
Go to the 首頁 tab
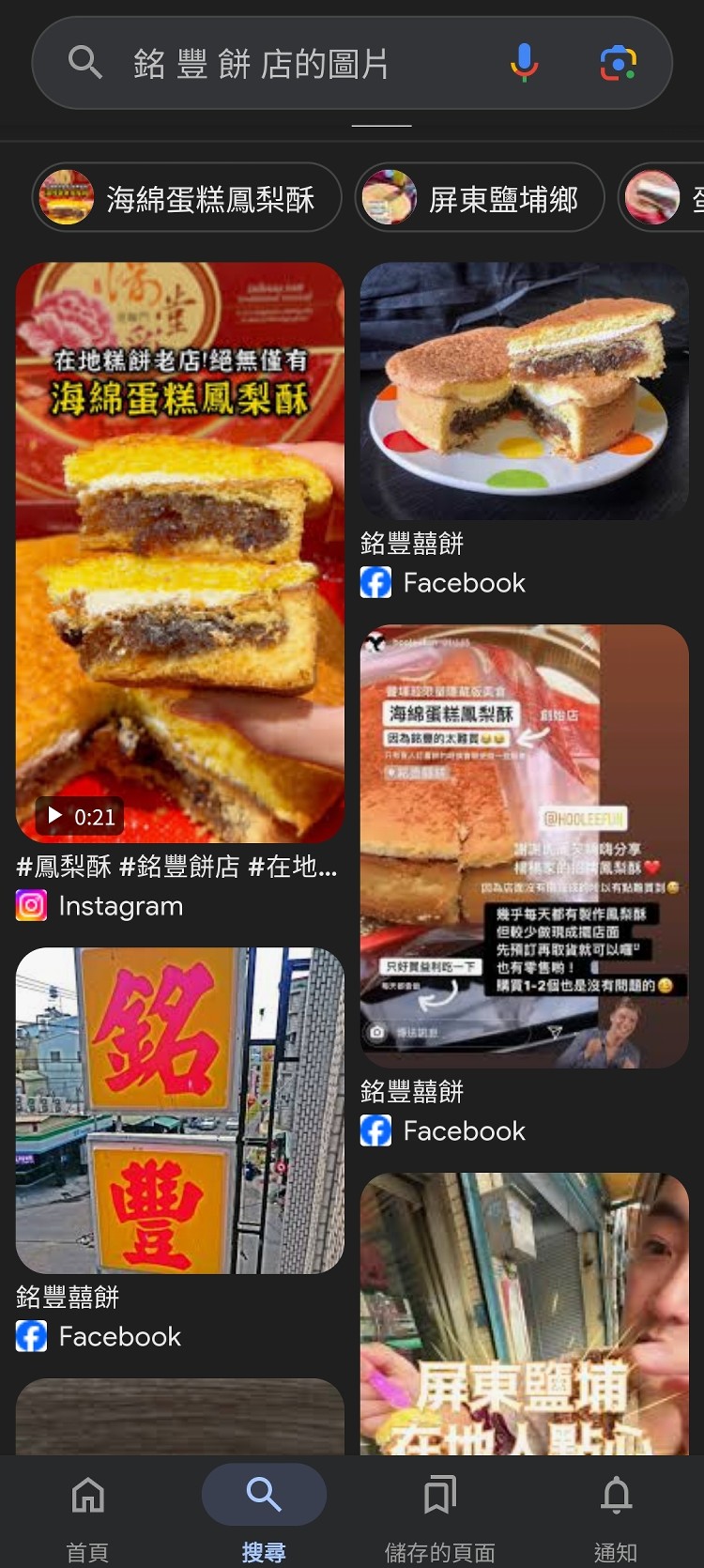[x=87, y=1512]
